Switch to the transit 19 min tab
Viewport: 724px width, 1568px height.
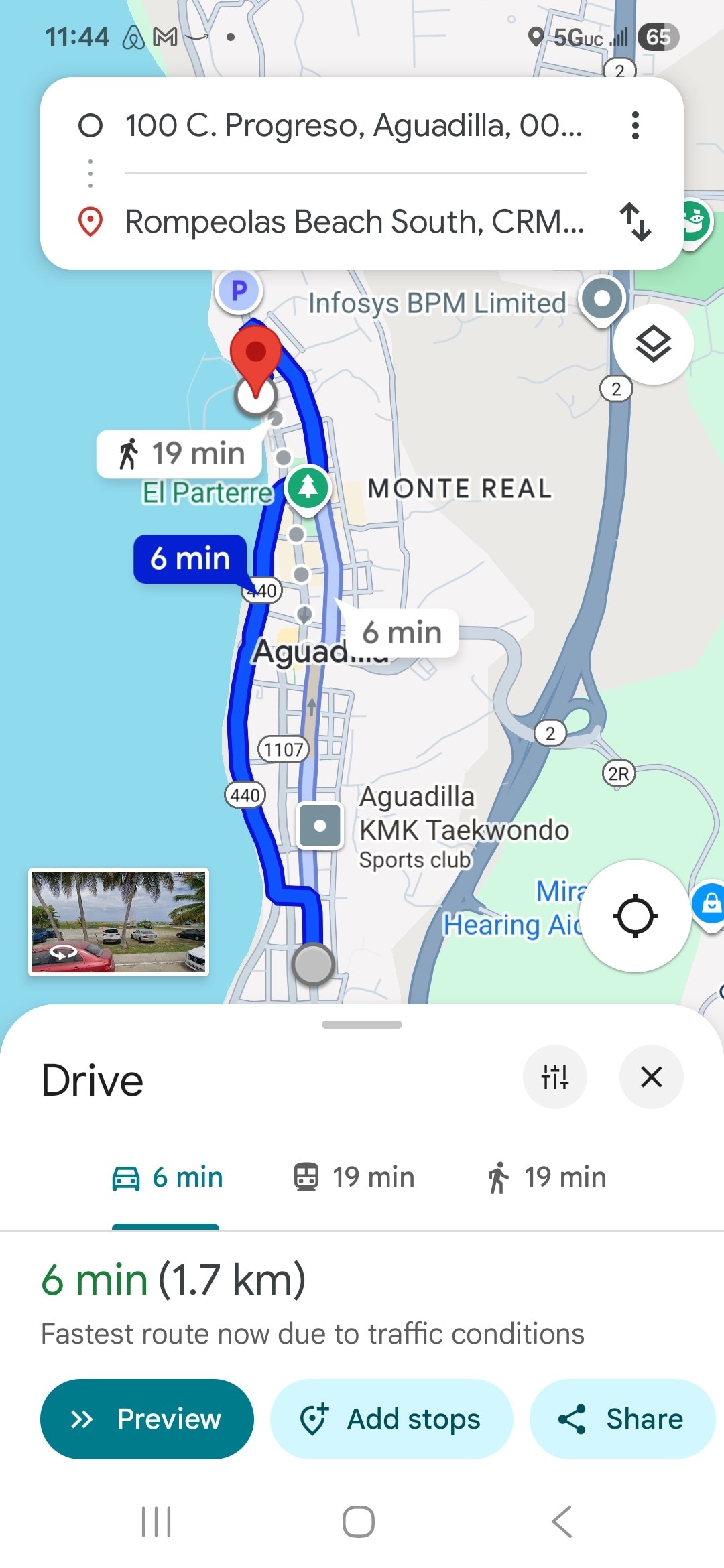[x=354, y=1177]
